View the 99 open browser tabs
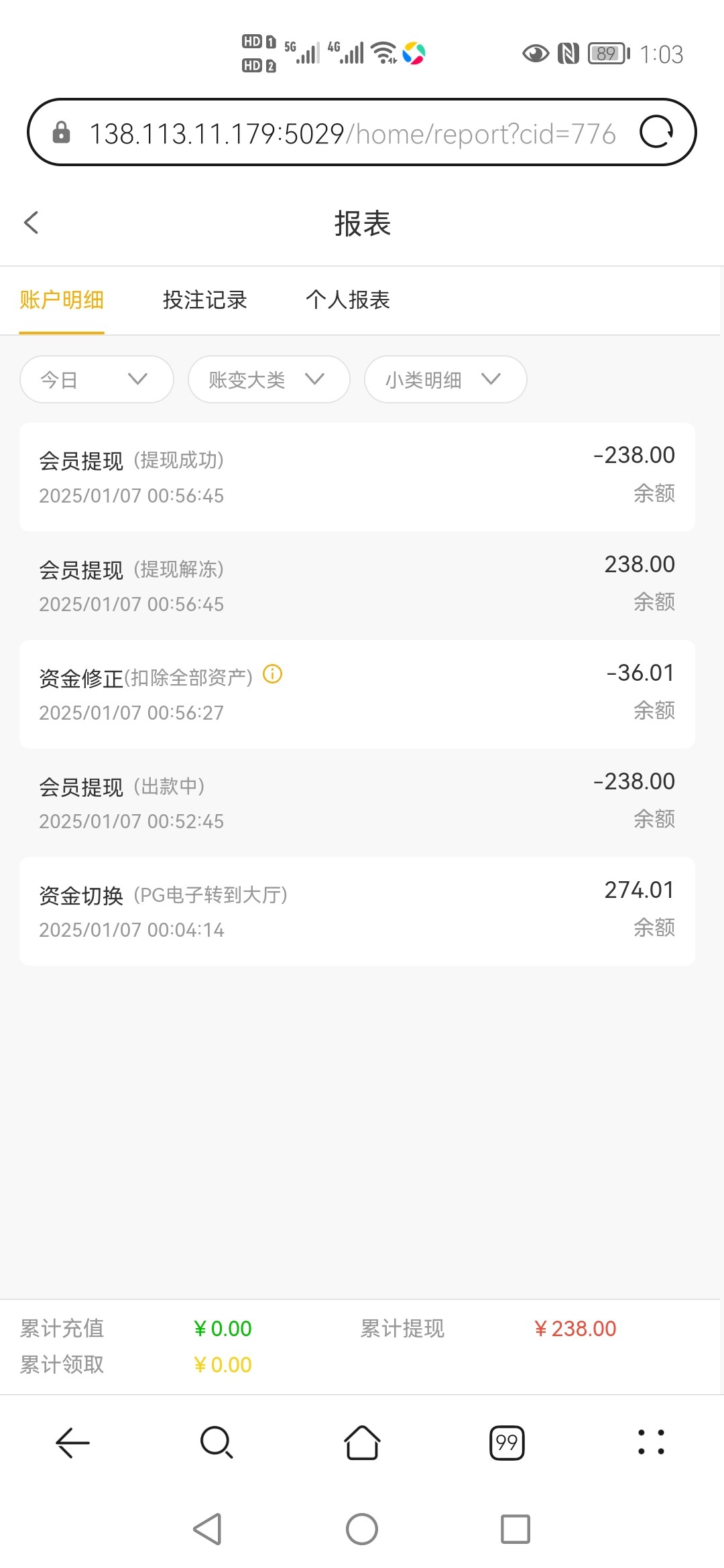The image size is (724, 1568). [507, 1443]
